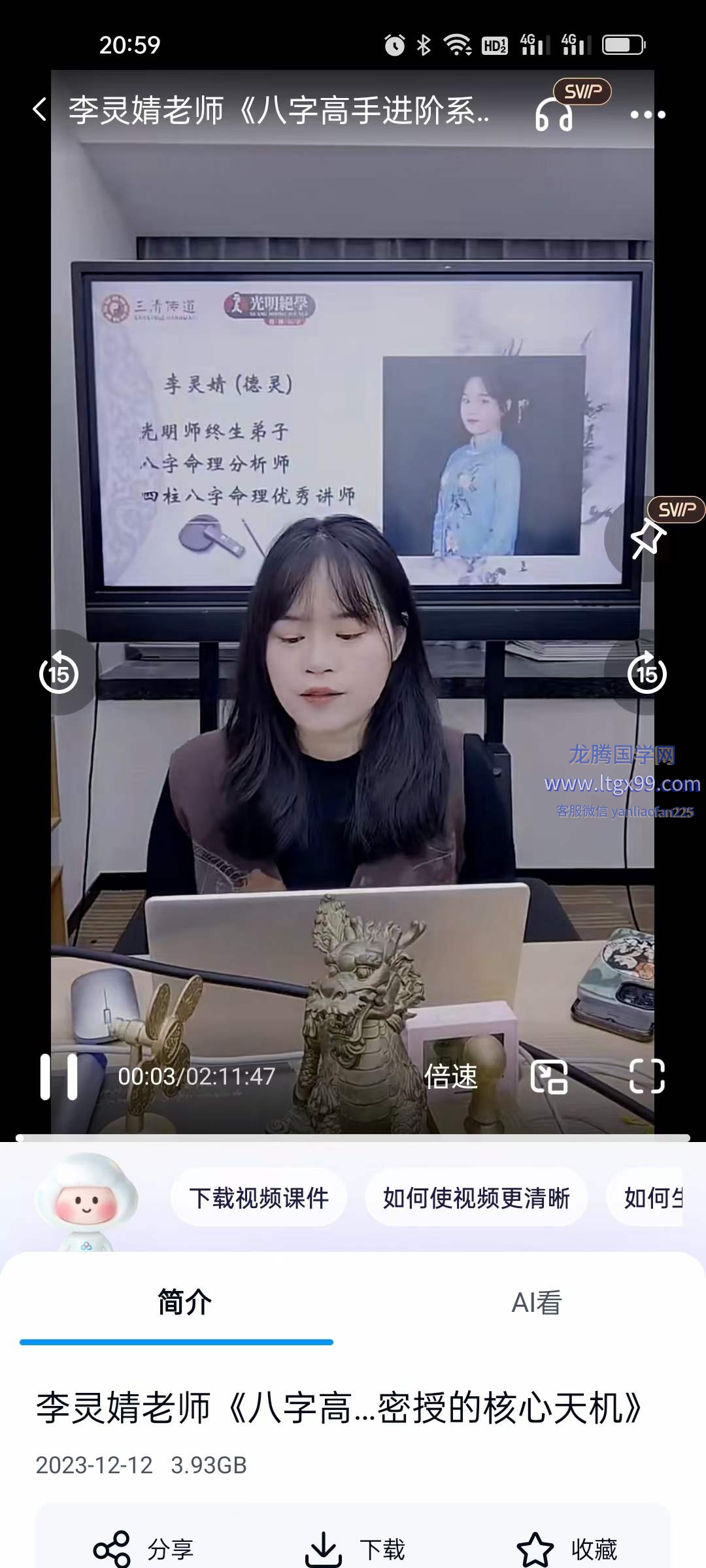This screenshot has width=706, height=1568.
Task: Tap the AI assistant mascot
Action: pos(86,1201)
